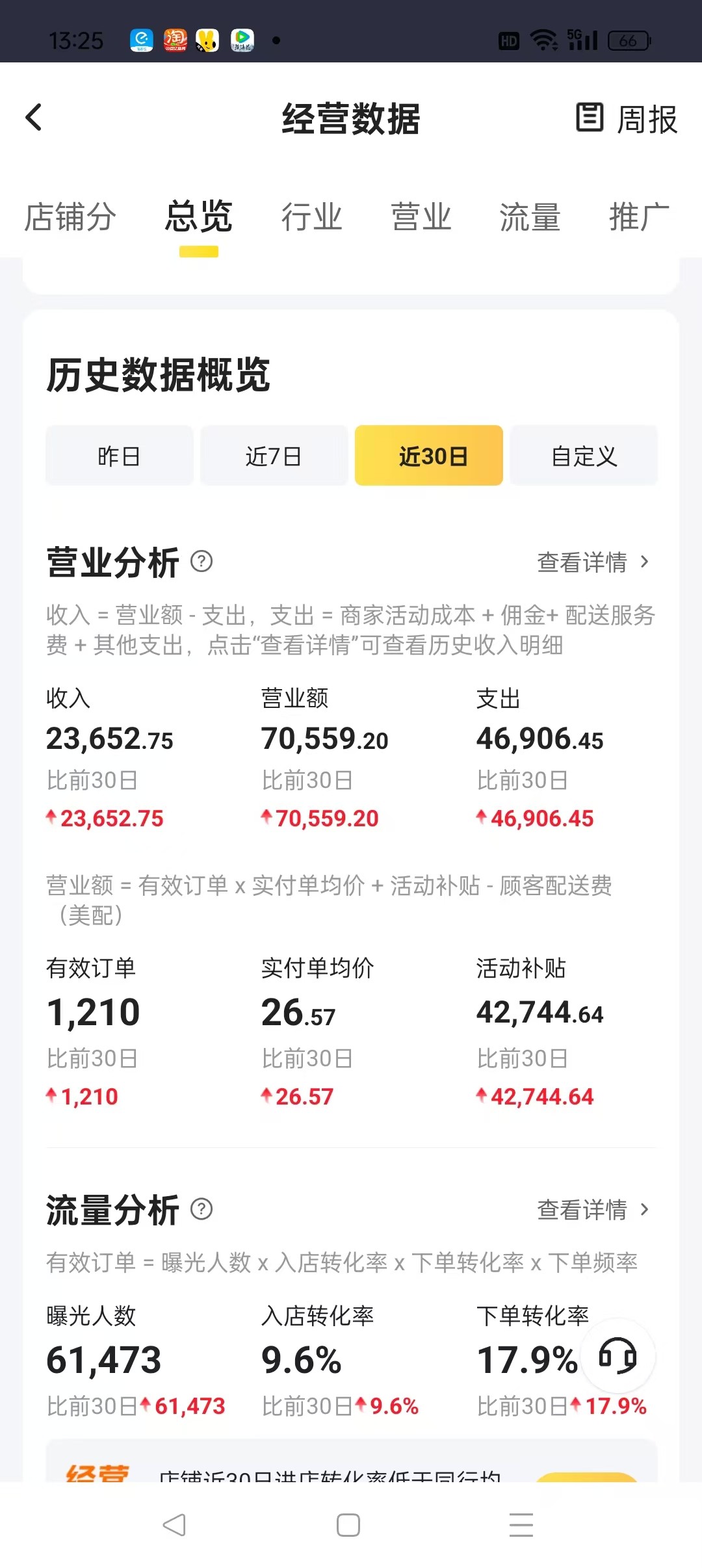Select the 近7日 time range

coord(274,456)
